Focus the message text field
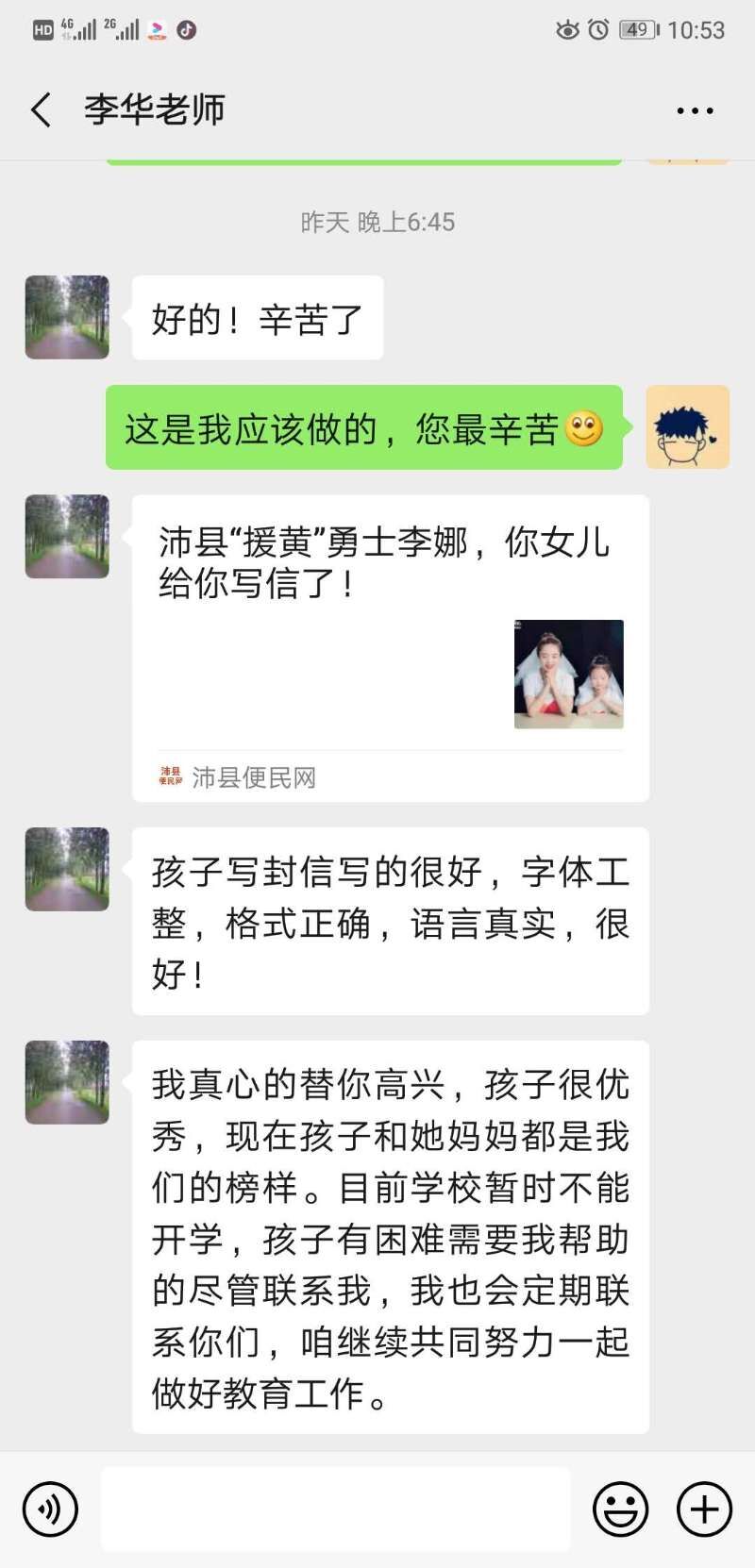The height and width of the screenshot is (1568, 755). pyautogui.click(x=335, y=1509)
